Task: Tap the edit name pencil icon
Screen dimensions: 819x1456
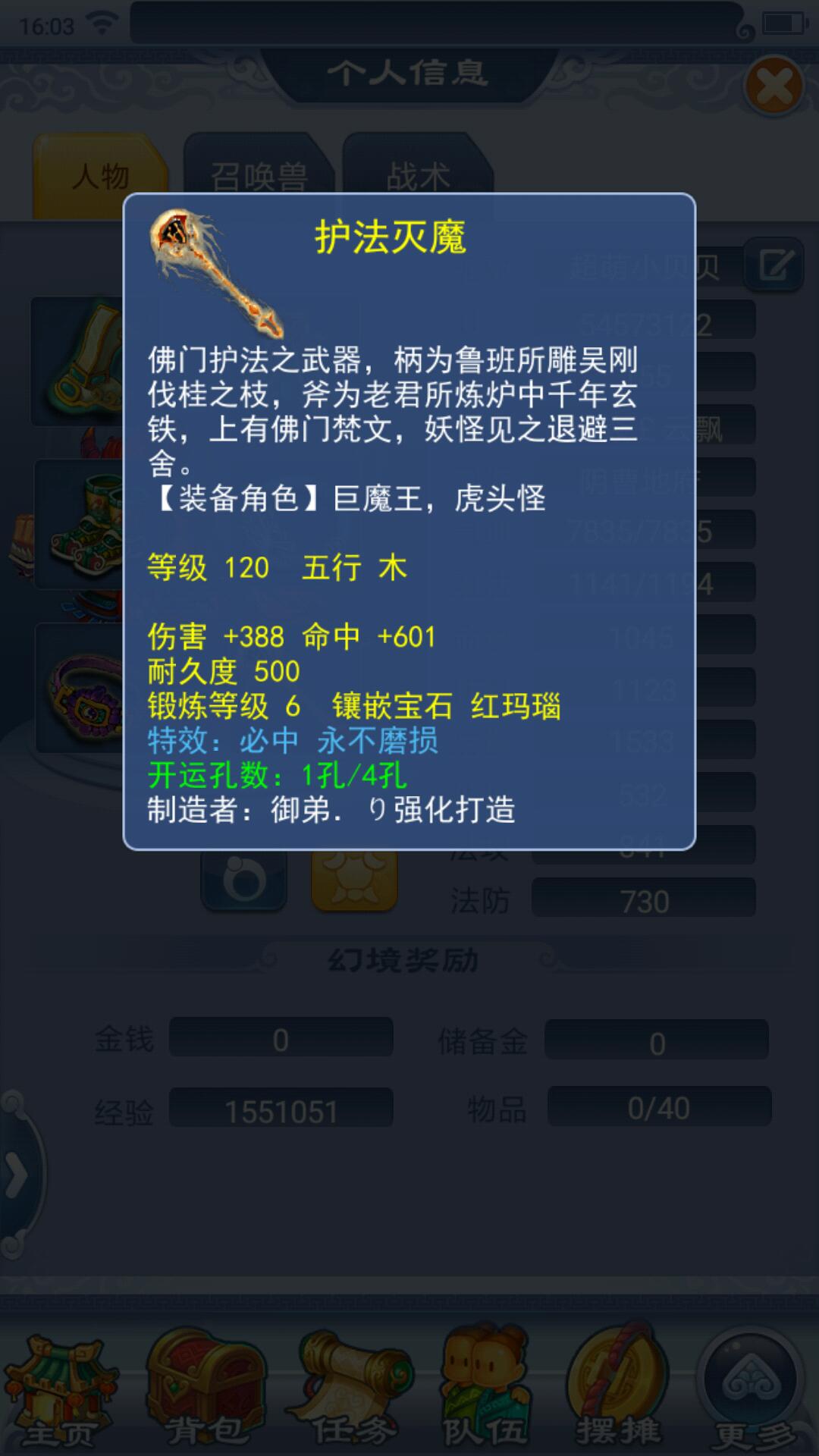Action: tap(774, 265)
